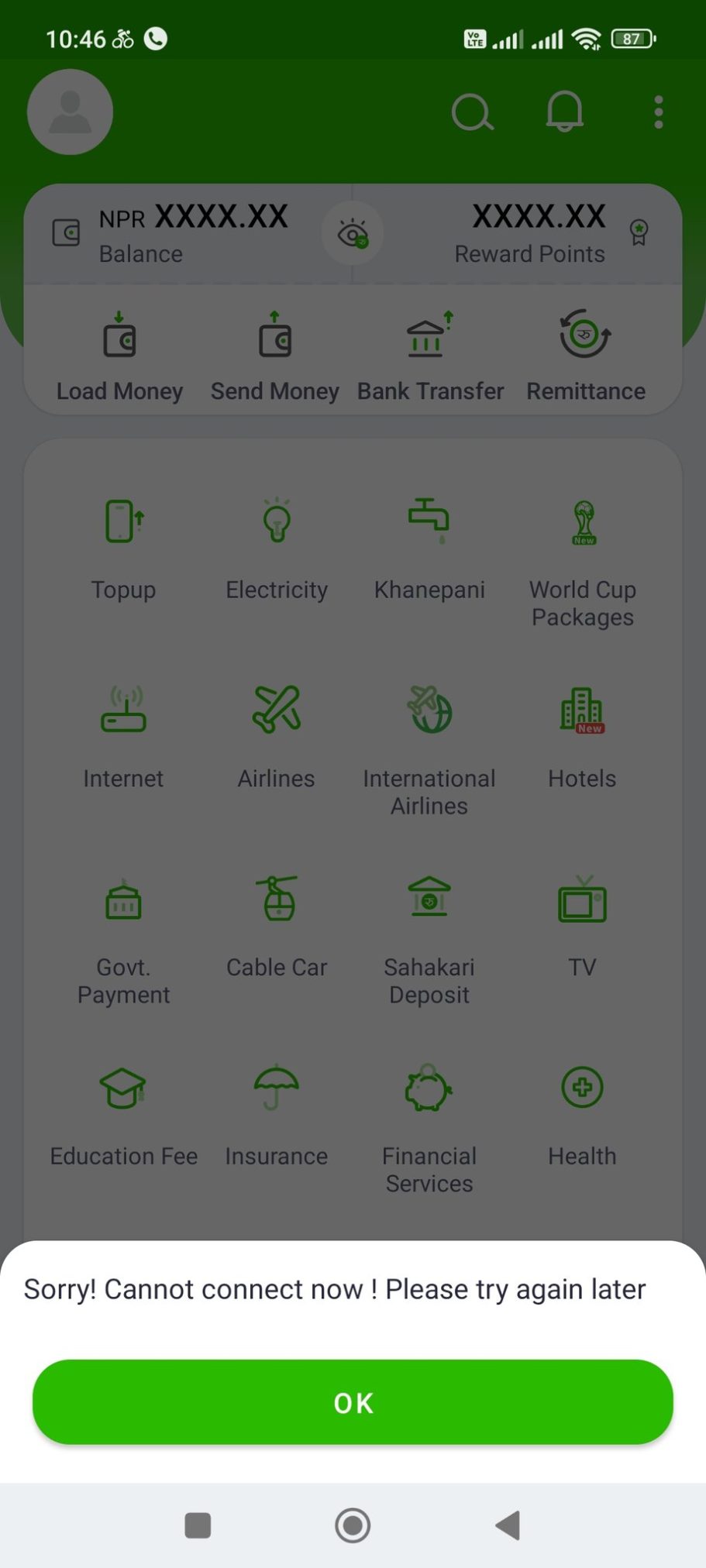Open Khanepani payment

coord(429,547)
